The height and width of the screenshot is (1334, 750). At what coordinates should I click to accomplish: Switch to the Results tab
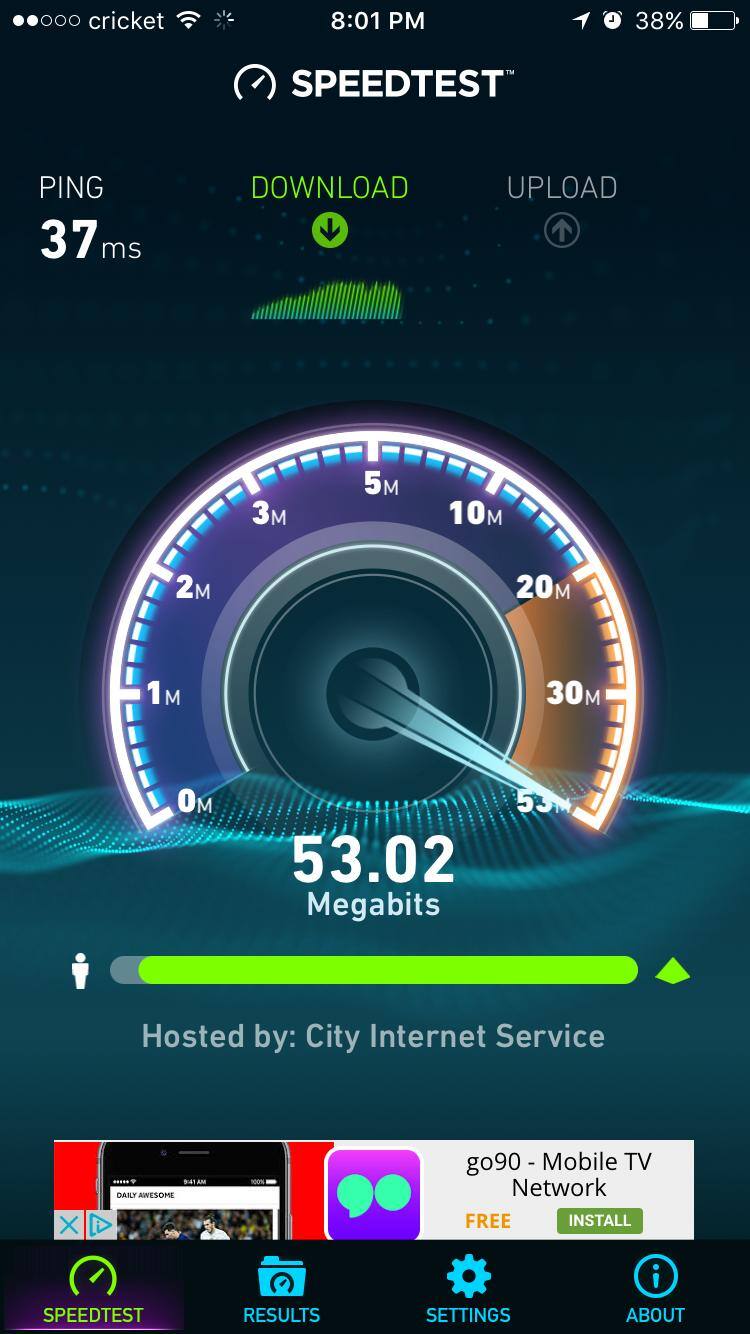281,1290
